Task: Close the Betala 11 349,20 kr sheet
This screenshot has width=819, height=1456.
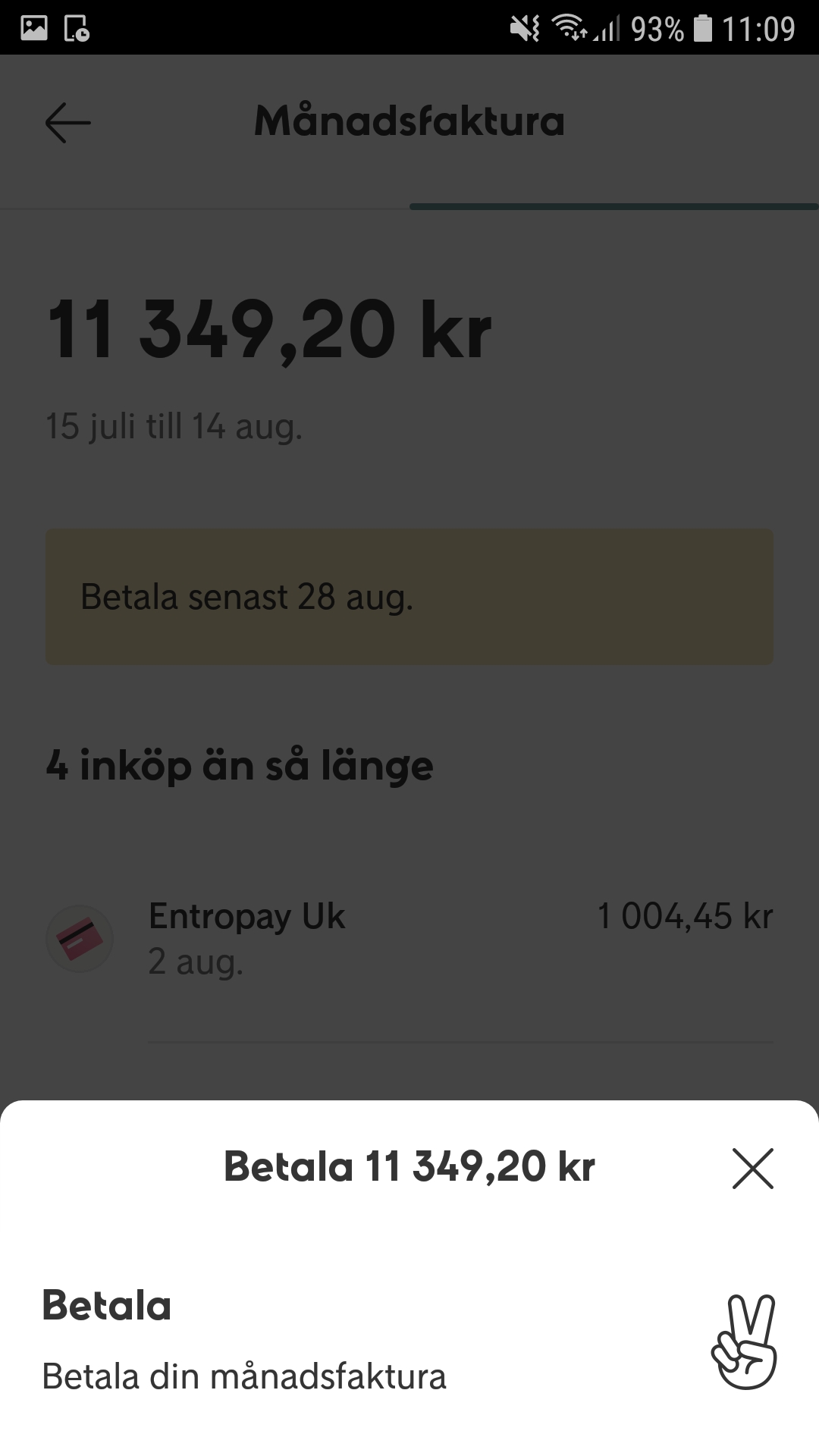Action: tap(752, 1168)
